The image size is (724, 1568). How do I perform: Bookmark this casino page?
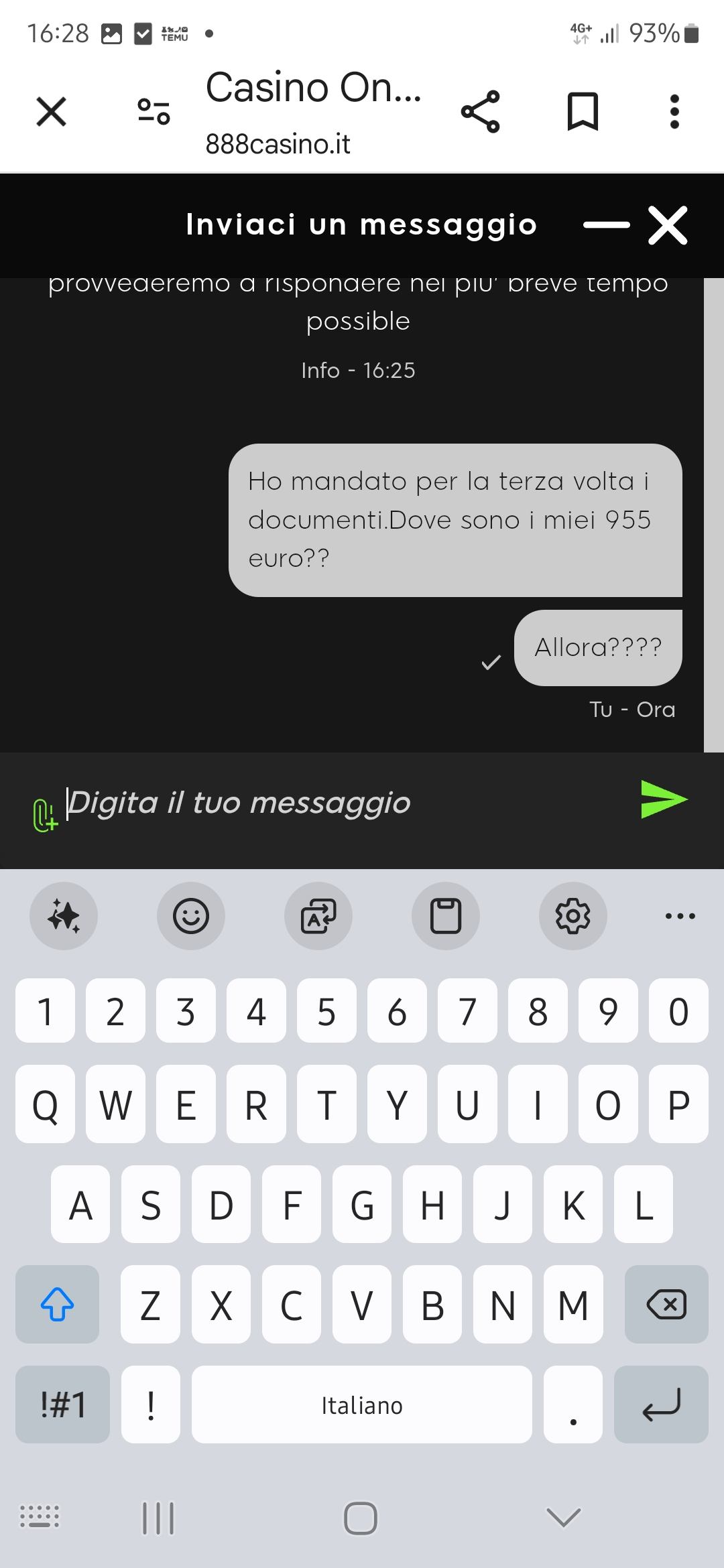point(582,111)
